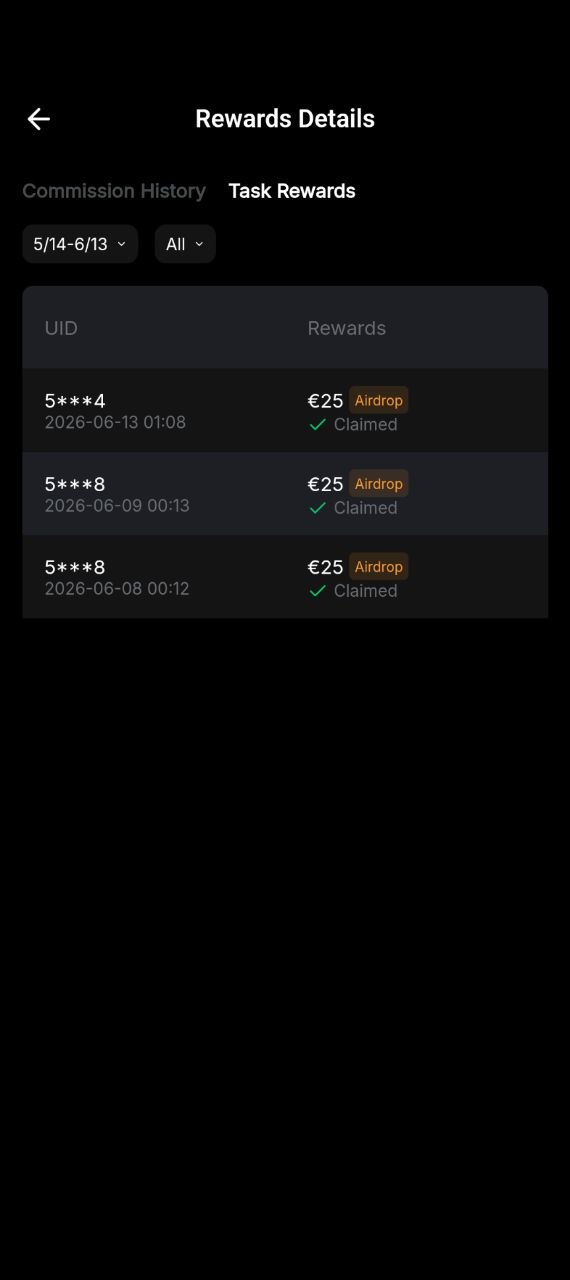Open the 5/14-6/13 date range dropdown
The width and height of the screenshot is (570, 1280).
click(x=80, y=244)
